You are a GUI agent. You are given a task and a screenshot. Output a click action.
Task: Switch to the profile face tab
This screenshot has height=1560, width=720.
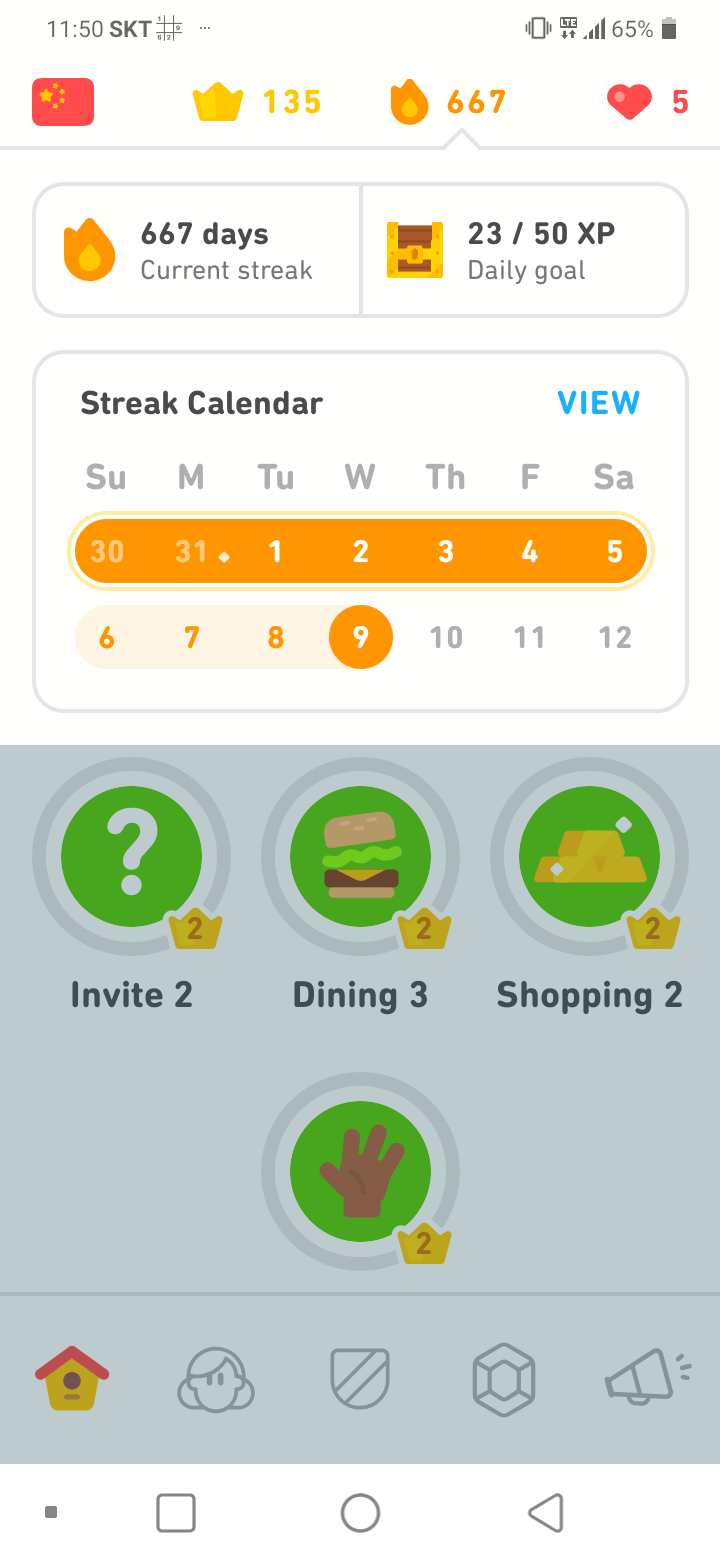pos(216,1380)
